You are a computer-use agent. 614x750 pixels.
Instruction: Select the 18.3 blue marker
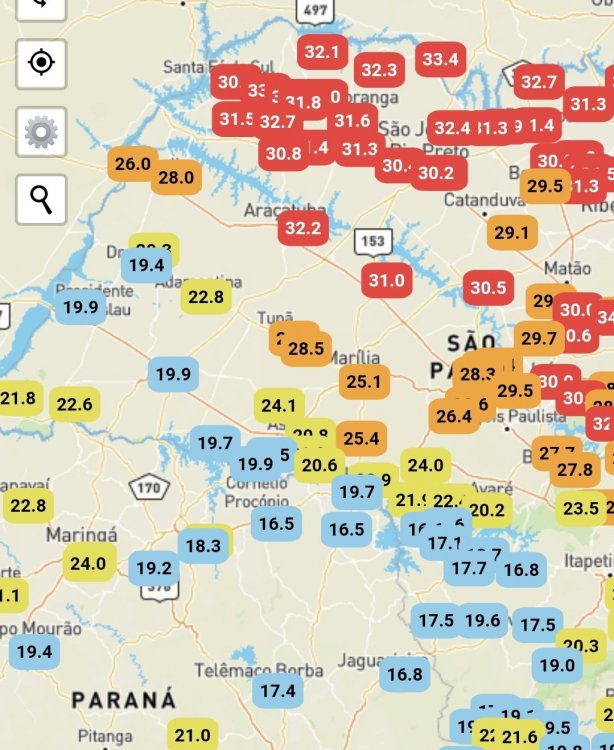[203, 546]
